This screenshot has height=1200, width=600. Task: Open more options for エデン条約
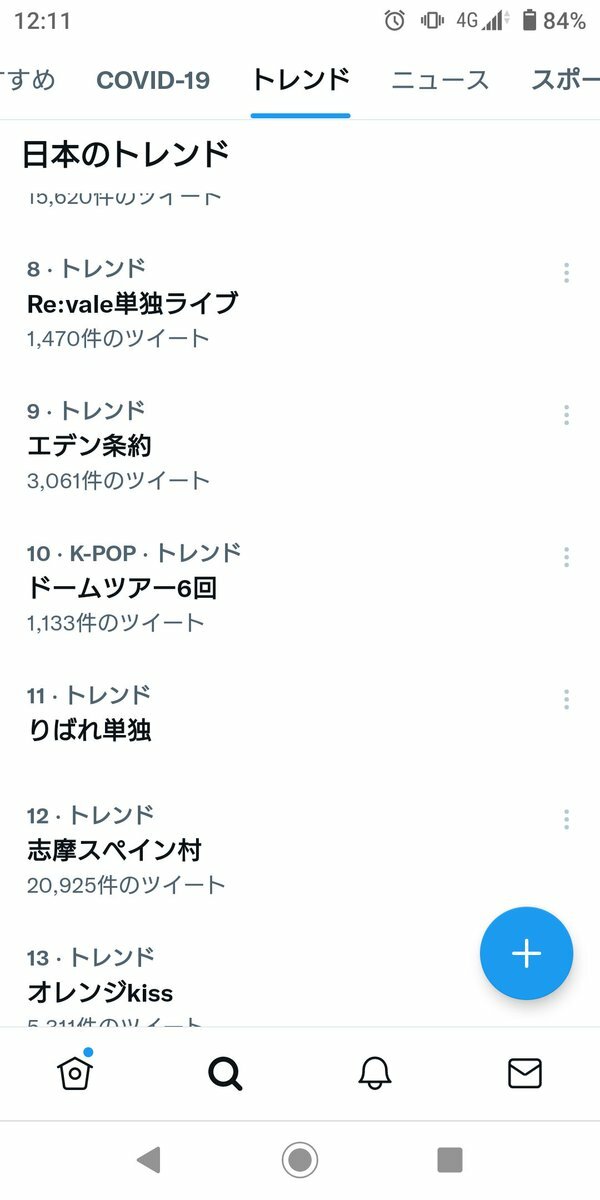pyautogui.click(x=566, y=414)
